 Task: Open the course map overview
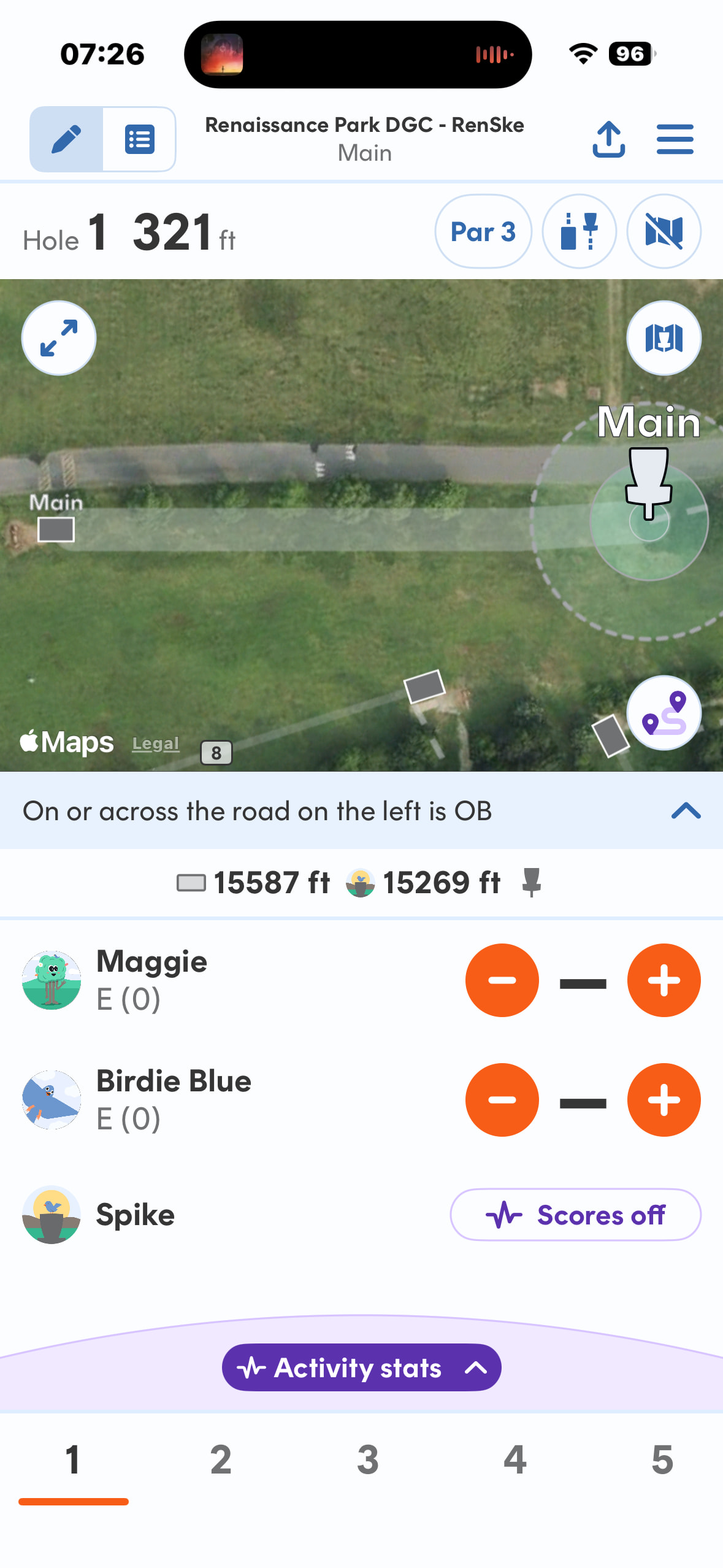pos(664,338)
